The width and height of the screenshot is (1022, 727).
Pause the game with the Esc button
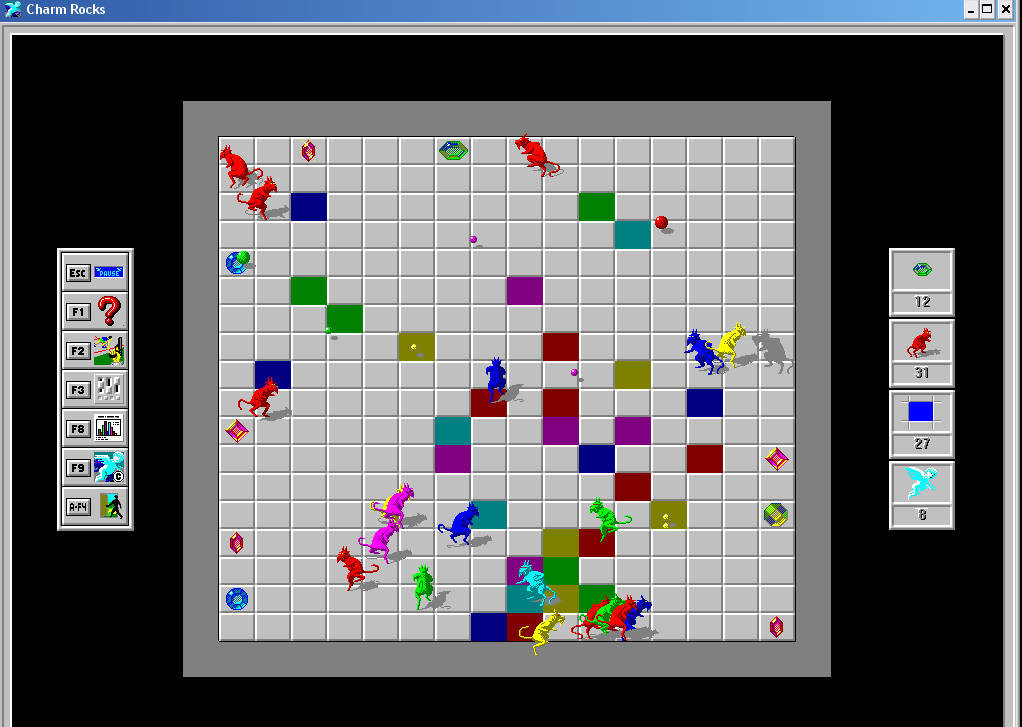95,272
